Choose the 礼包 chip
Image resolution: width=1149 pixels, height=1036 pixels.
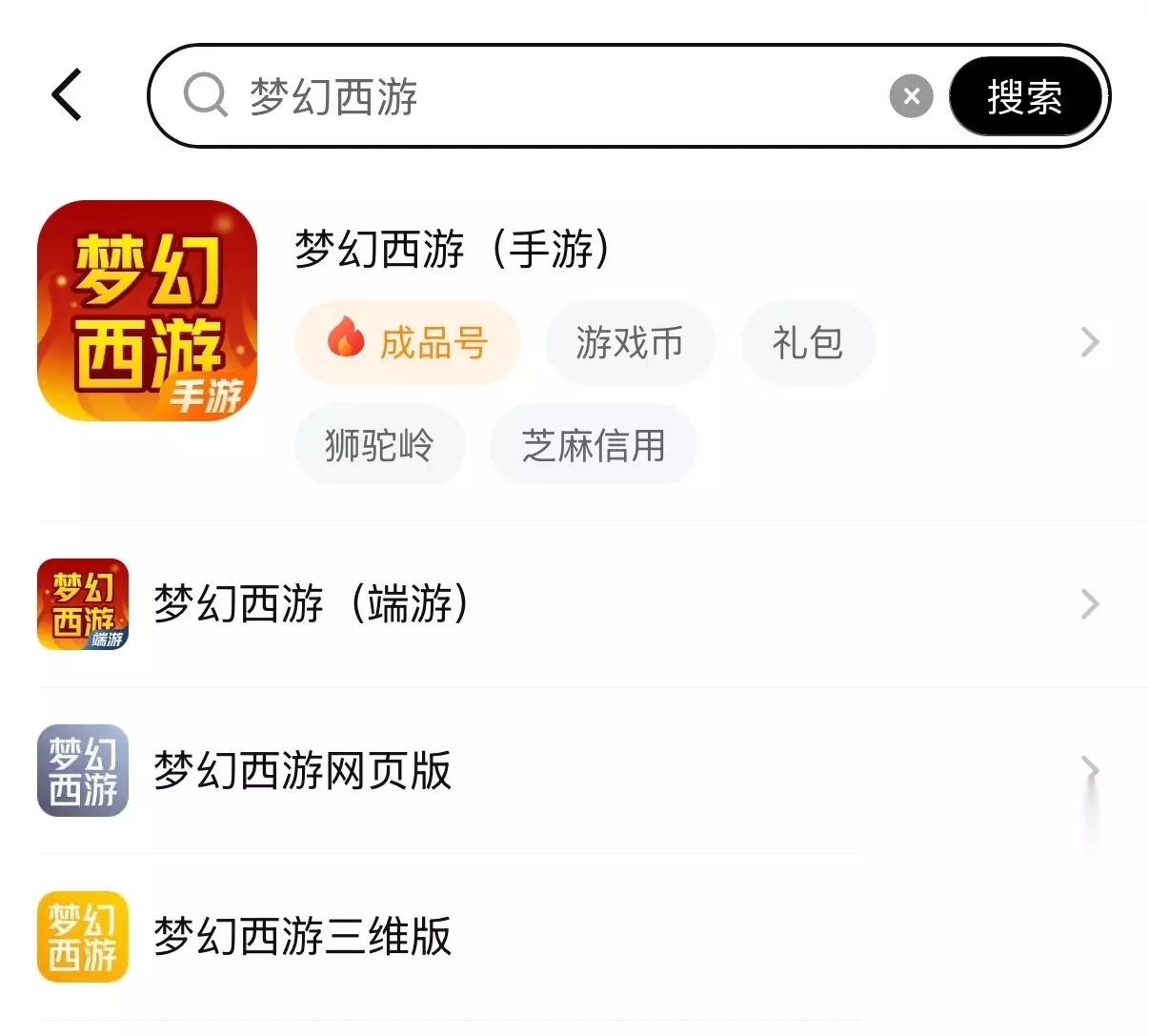click(808, 342)
